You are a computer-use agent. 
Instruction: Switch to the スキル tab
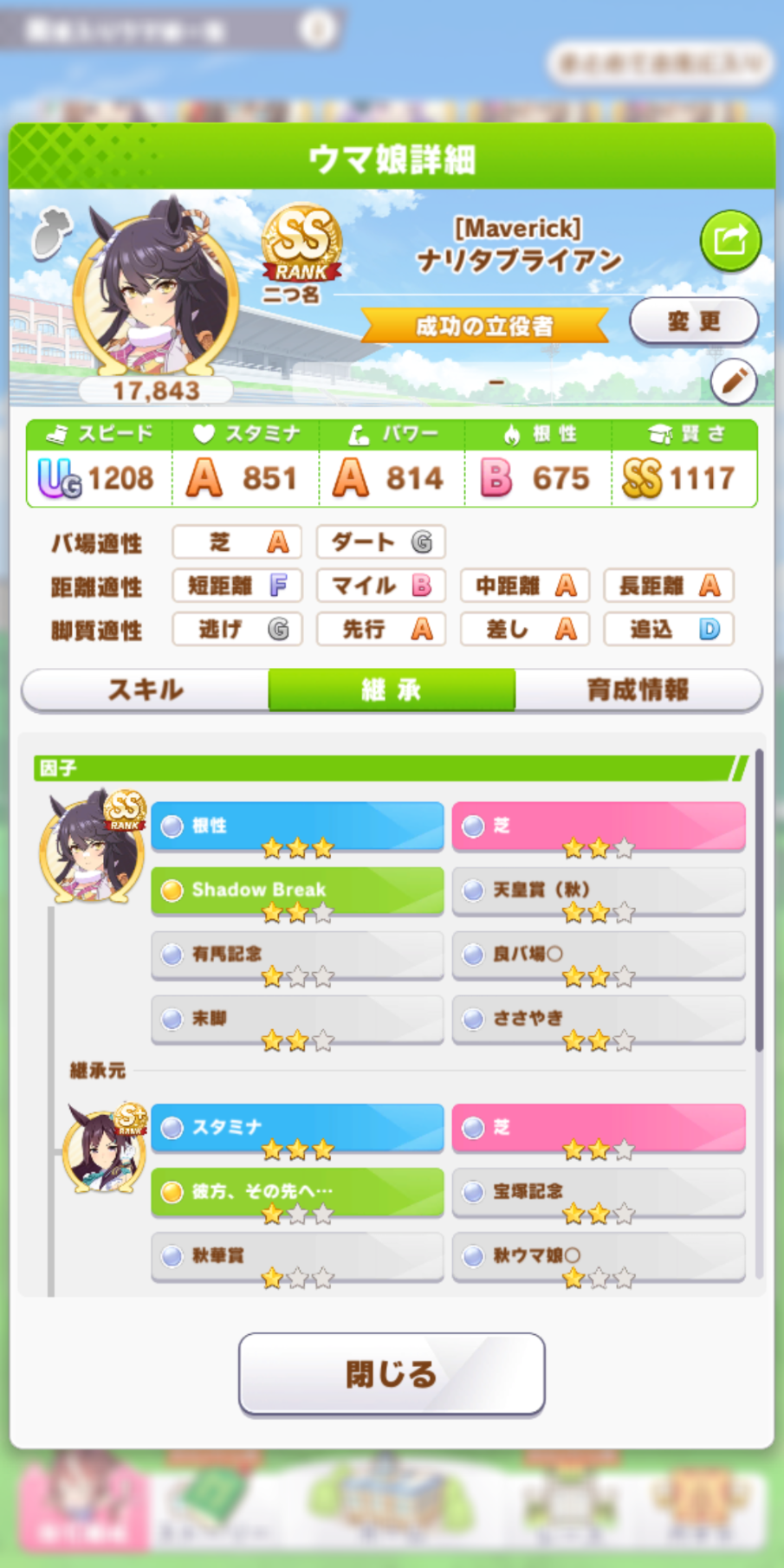point(146,690)
